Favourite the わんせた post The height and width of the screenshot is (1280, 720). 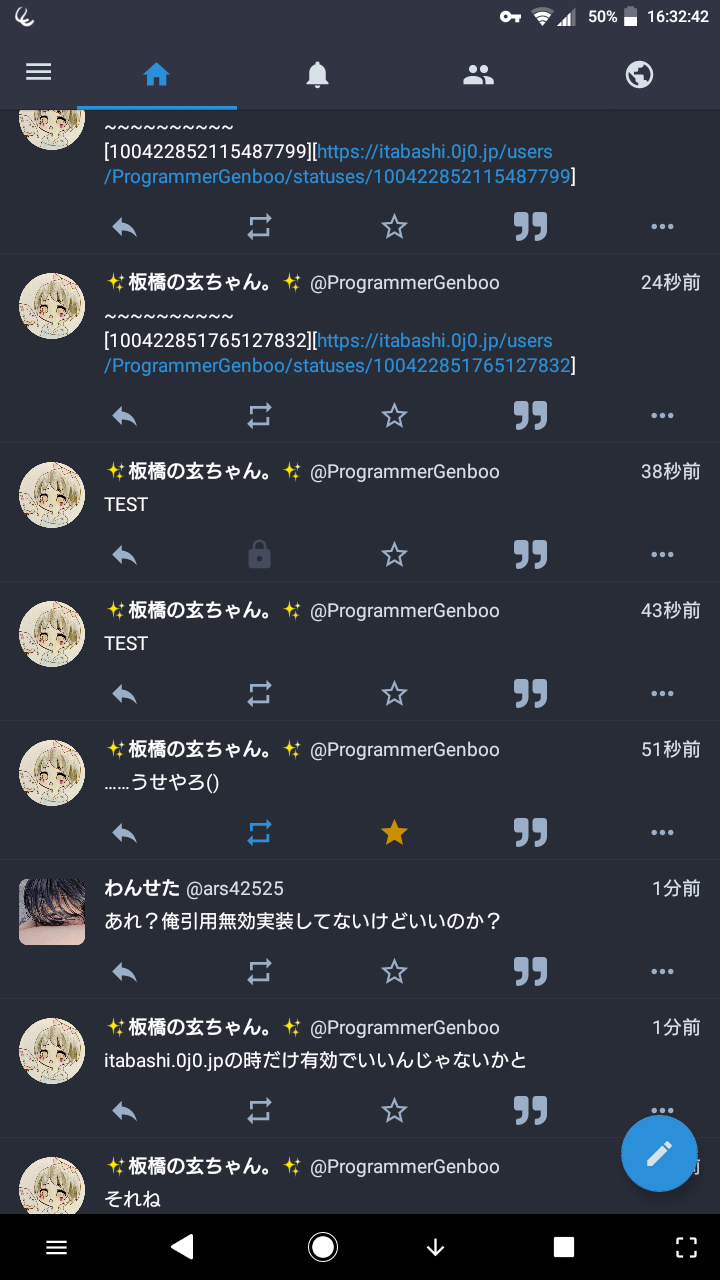(395, 971)
